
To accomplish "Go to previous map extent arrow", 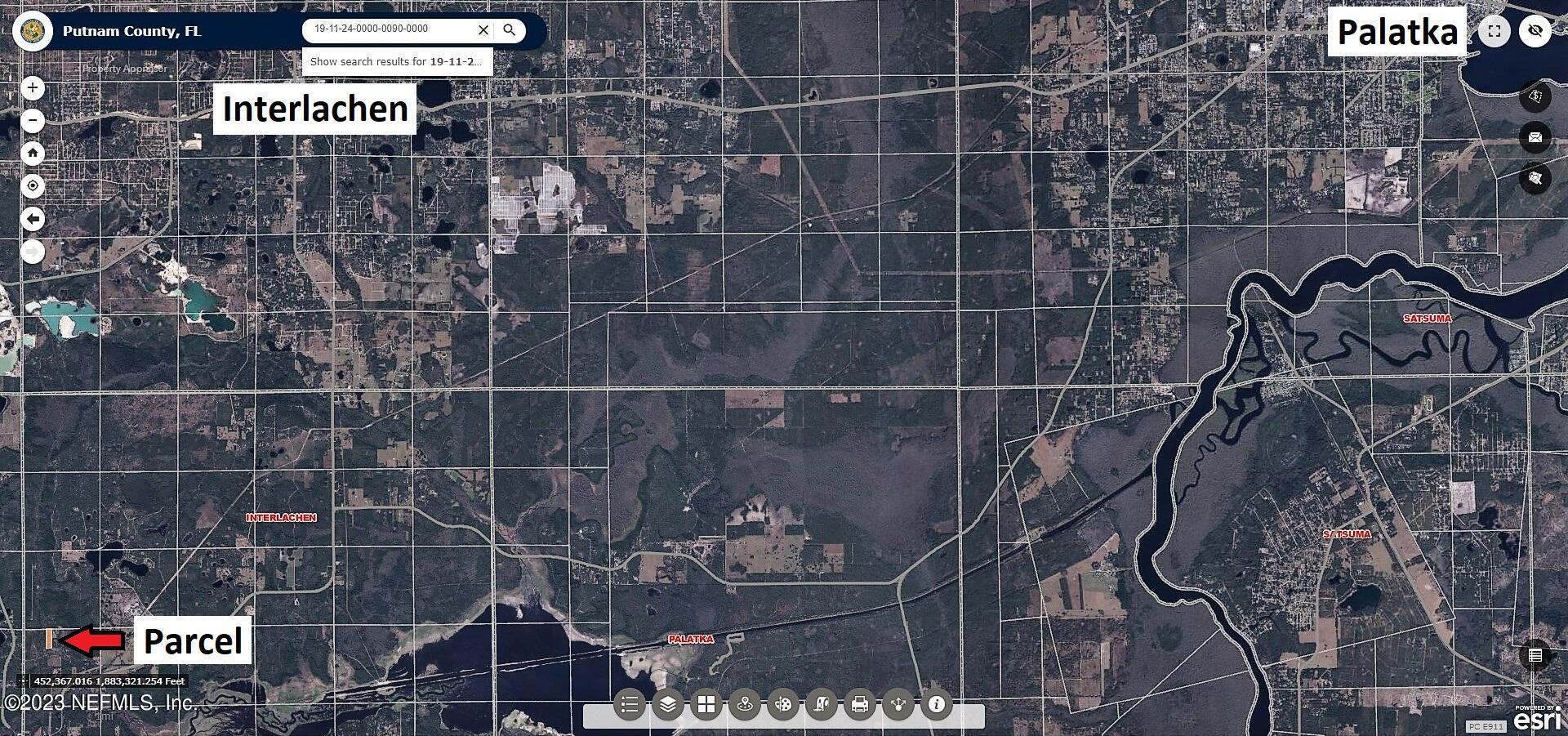I will pos(33,219).
